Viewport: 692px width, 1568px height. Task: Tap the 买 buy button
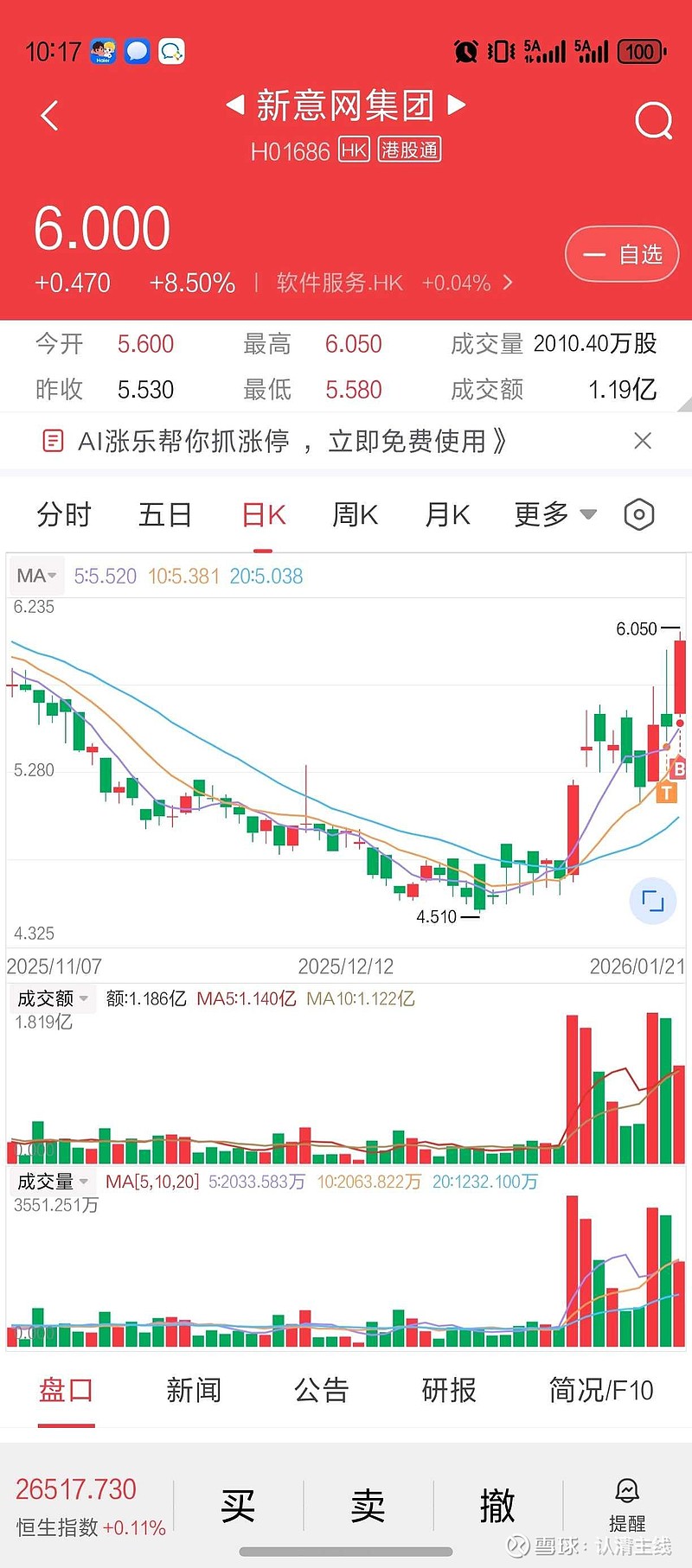point(238,1507)
